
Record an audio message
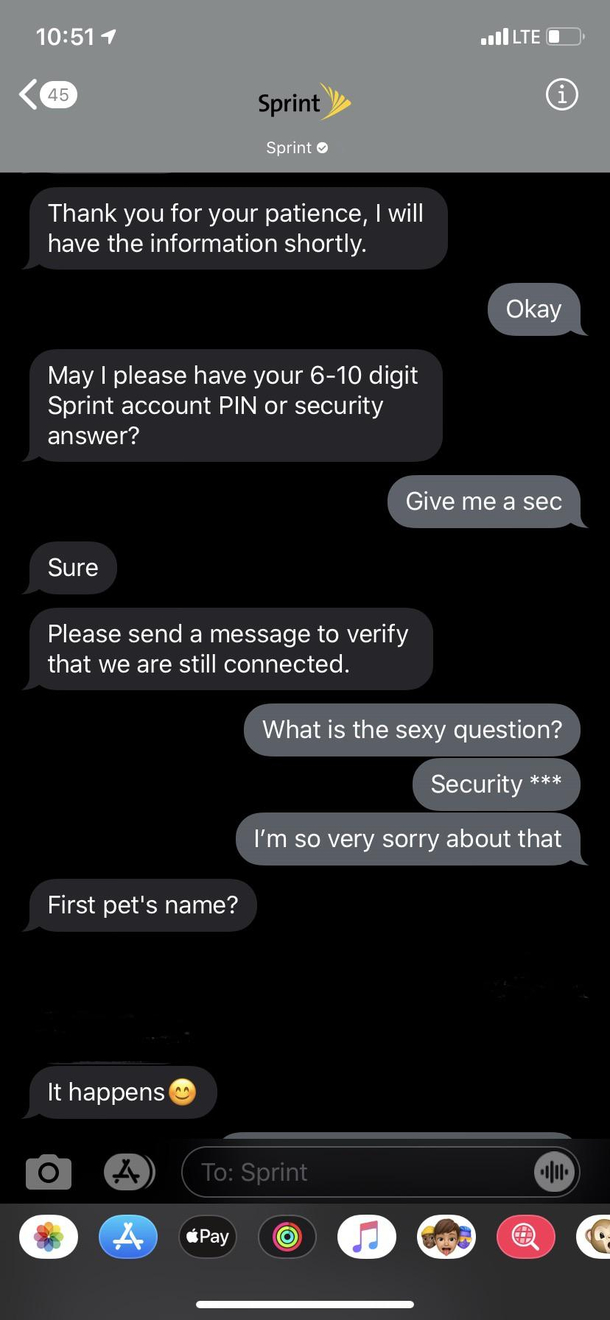[555, 1172]
